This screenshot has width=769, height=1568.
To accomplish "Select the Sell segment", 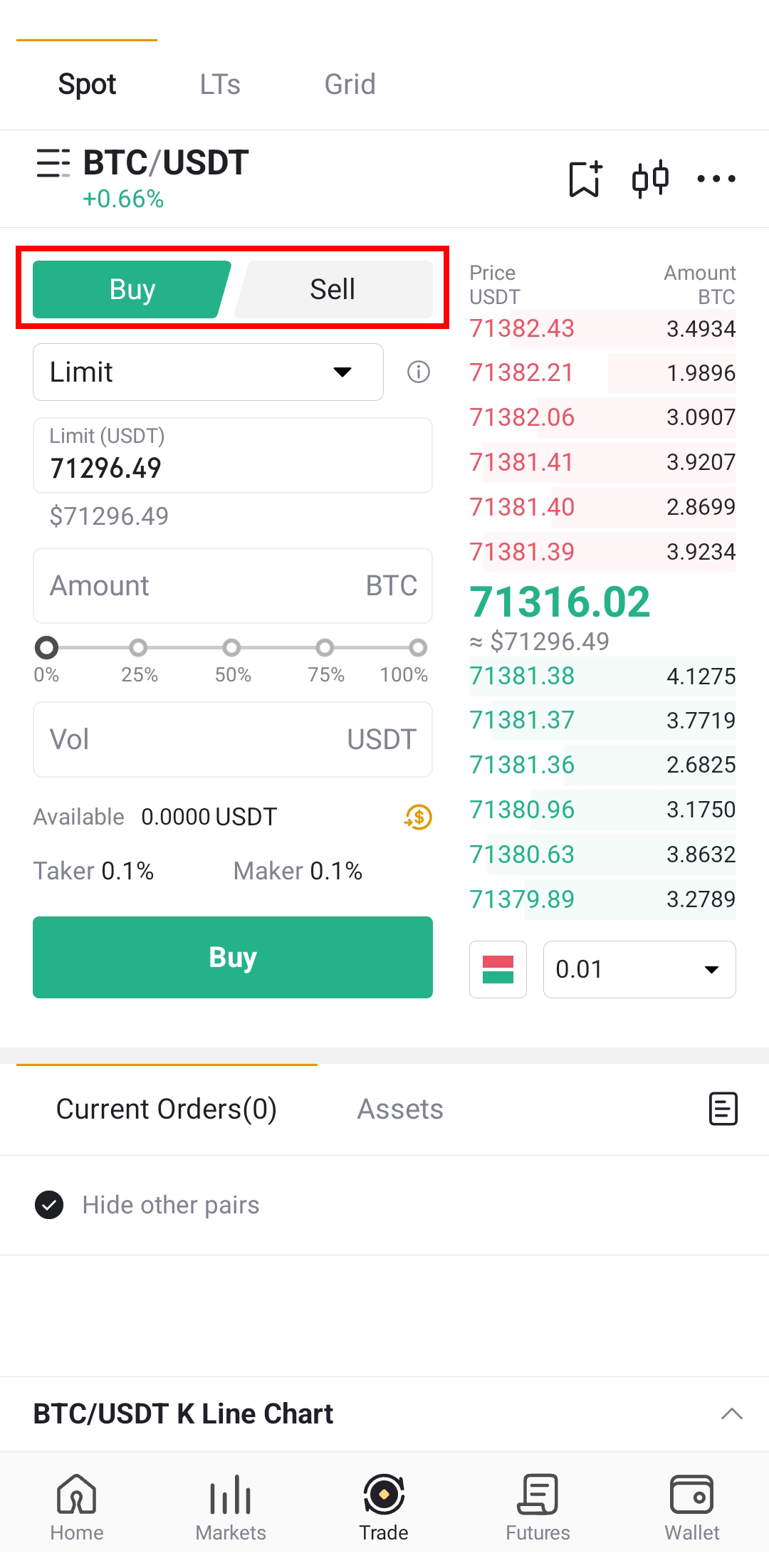I will (x=333, y=289).
